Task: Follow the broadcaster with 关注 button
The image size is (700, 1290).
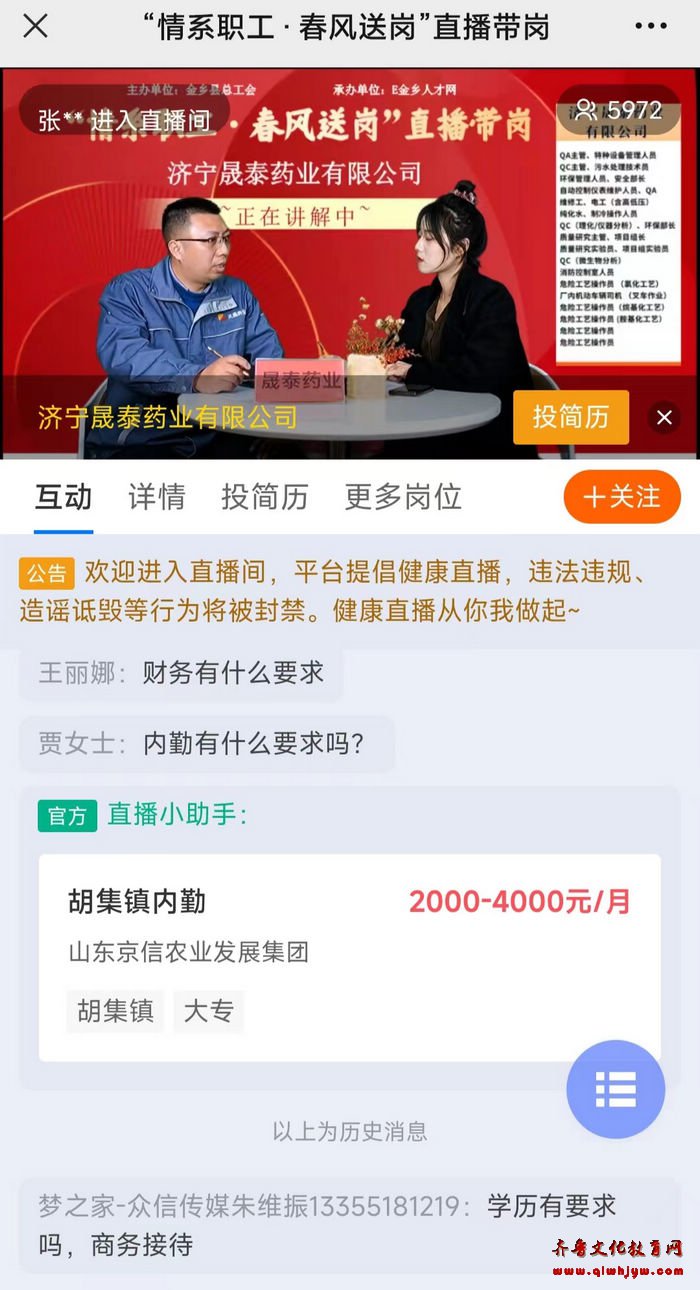Action: tap(622, 497)
